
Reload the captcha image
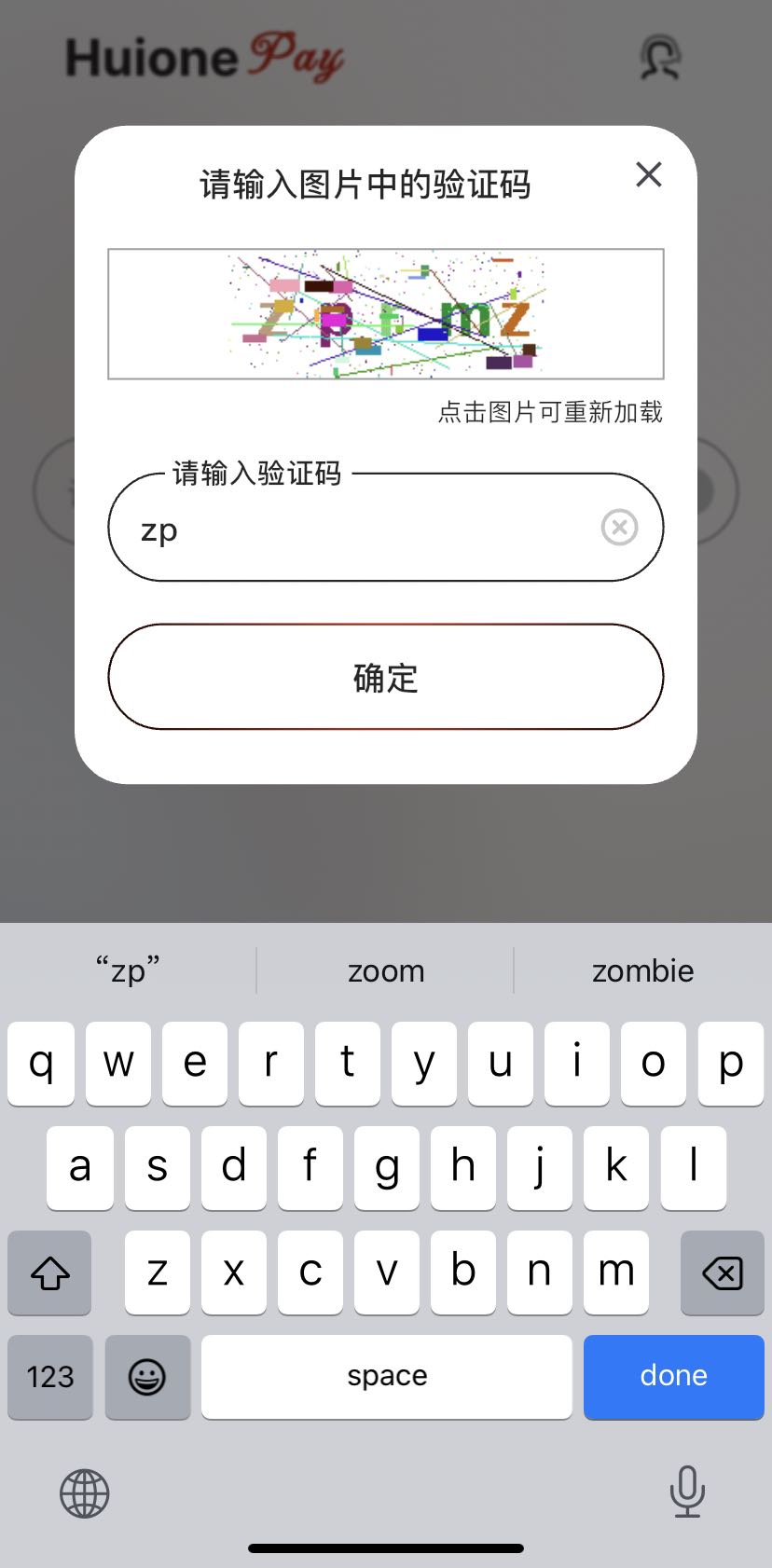click(385, 314)
